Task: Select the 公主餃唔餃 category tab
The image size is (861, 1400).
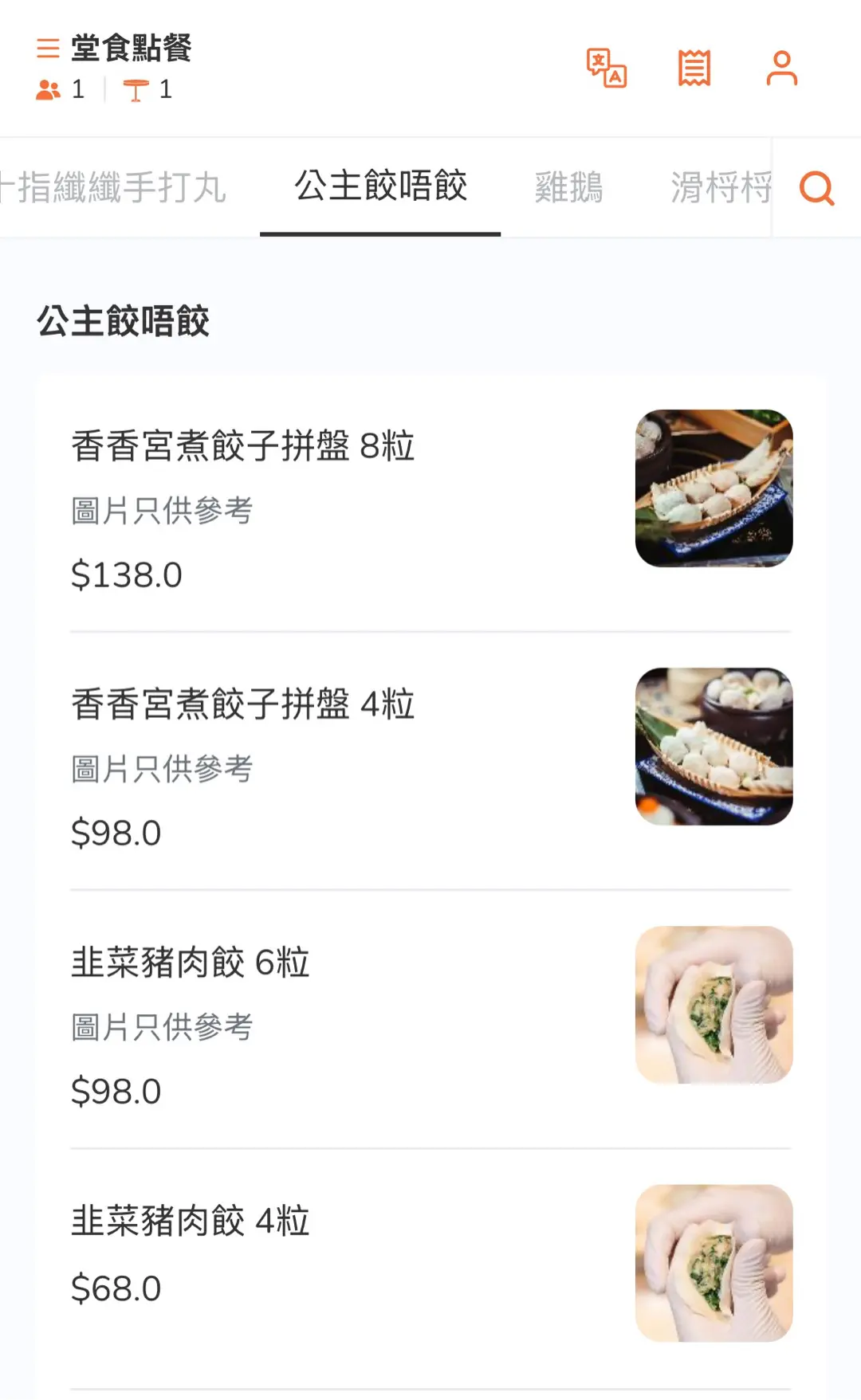Action: 380,186
